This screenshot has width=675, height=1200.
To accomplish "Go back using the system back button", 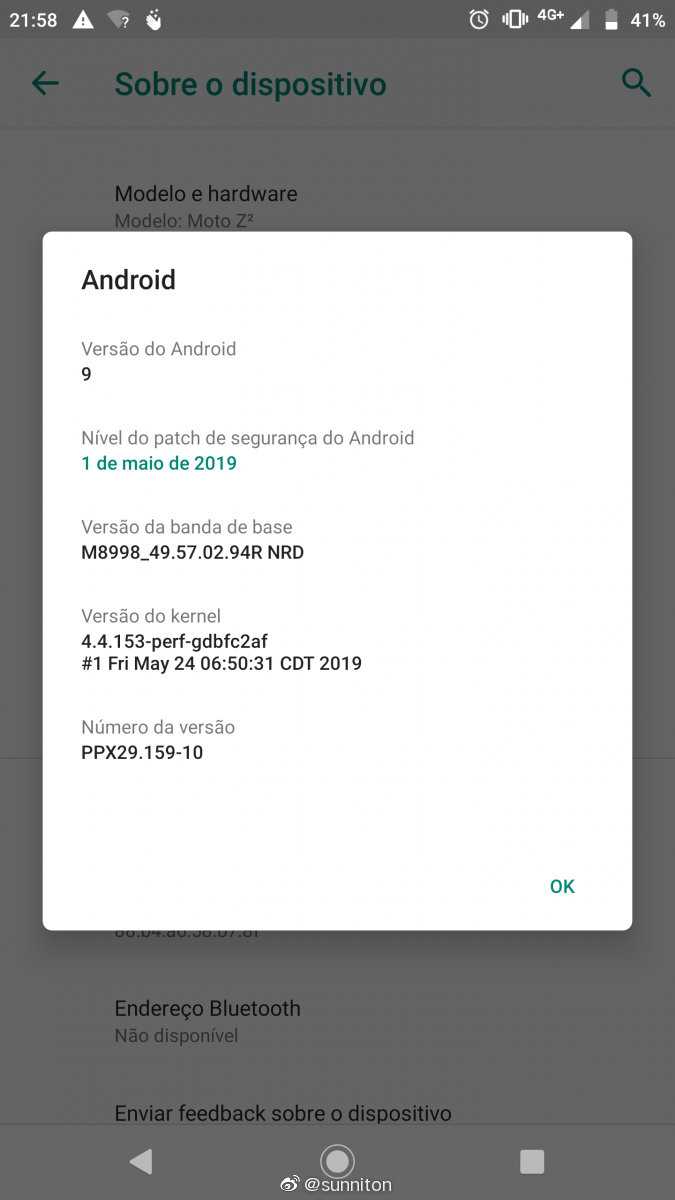I will coord(141,1161).
